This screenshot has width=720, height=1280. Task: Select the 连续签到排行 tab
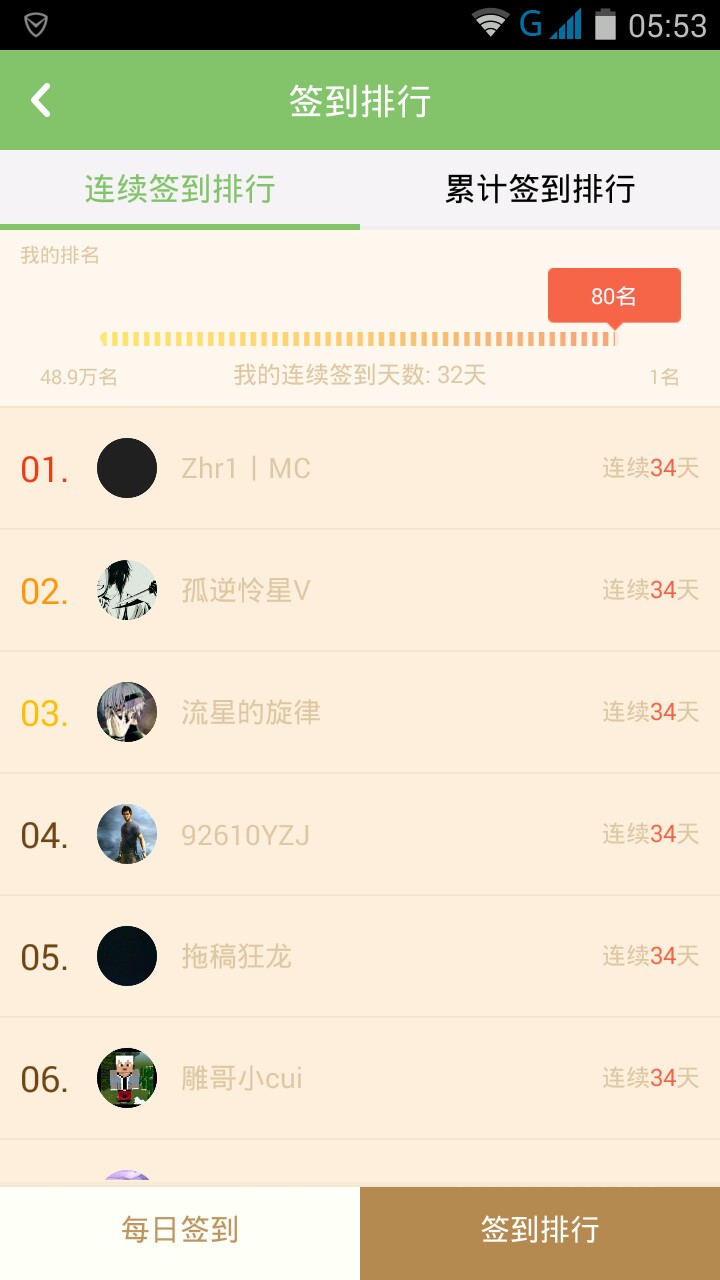180,189
